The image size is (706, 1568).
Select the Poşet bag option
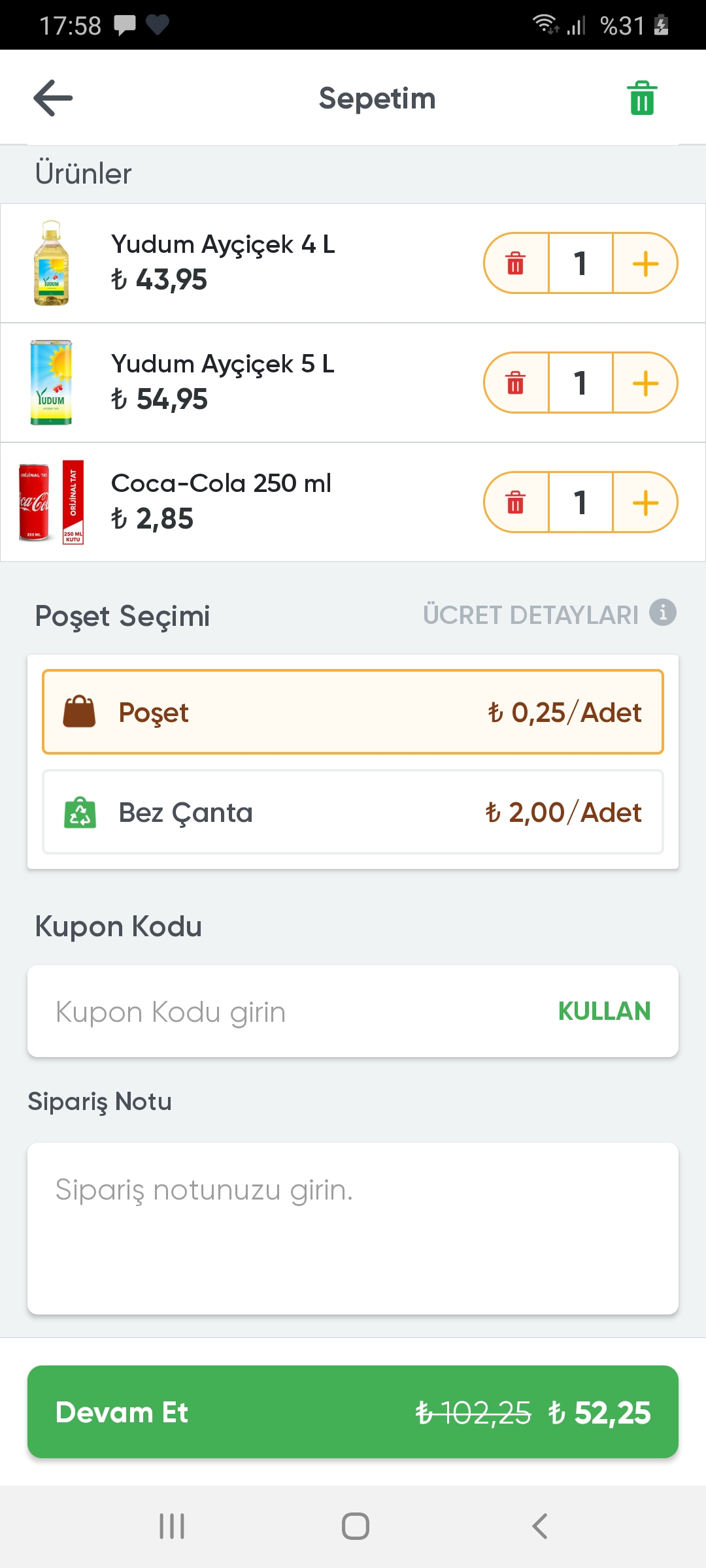click(x=353, y=712)
